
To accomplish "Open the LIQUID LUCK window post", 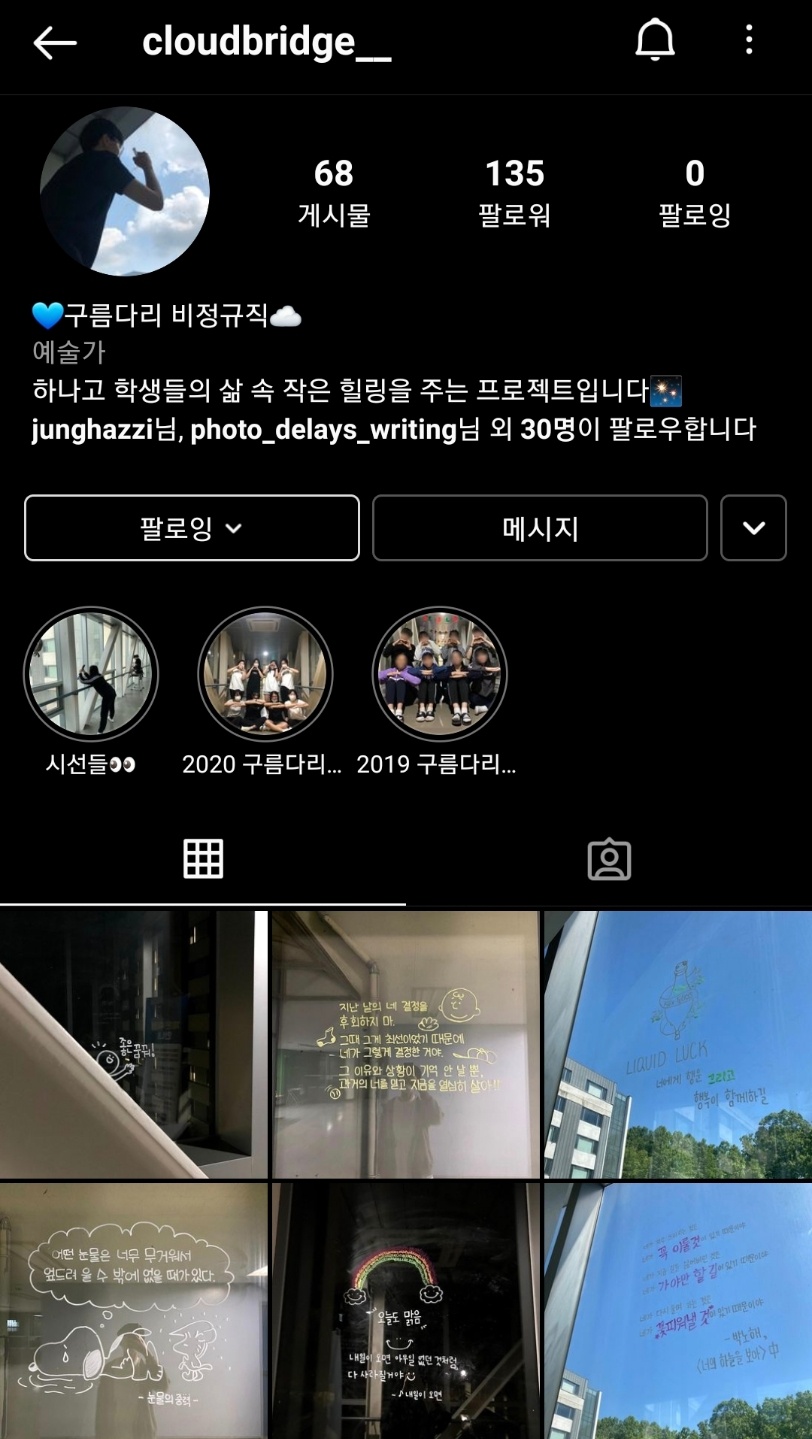I will [x=678, y=1044].
